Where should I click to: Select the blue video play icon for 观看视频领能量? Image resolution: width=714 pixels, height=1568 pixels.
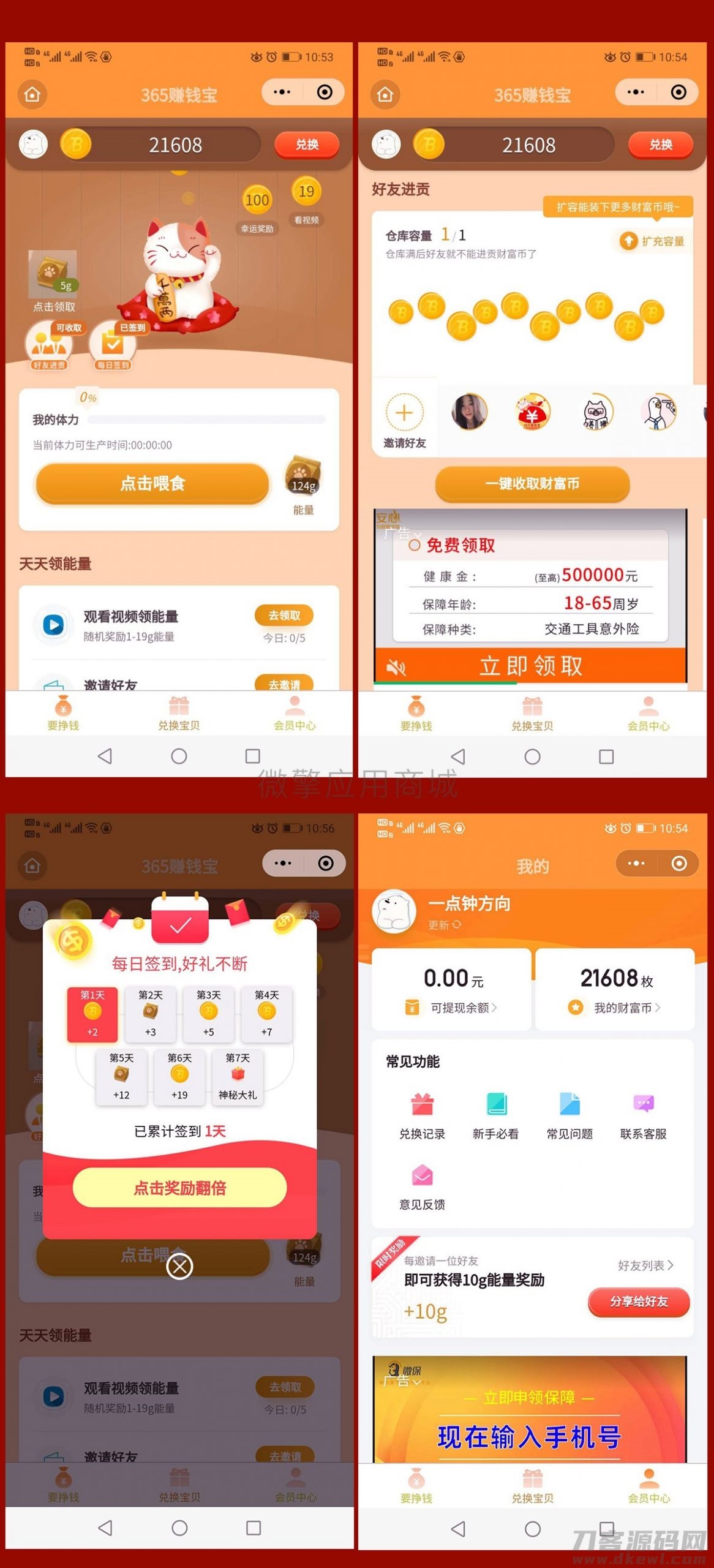[54, 624]
